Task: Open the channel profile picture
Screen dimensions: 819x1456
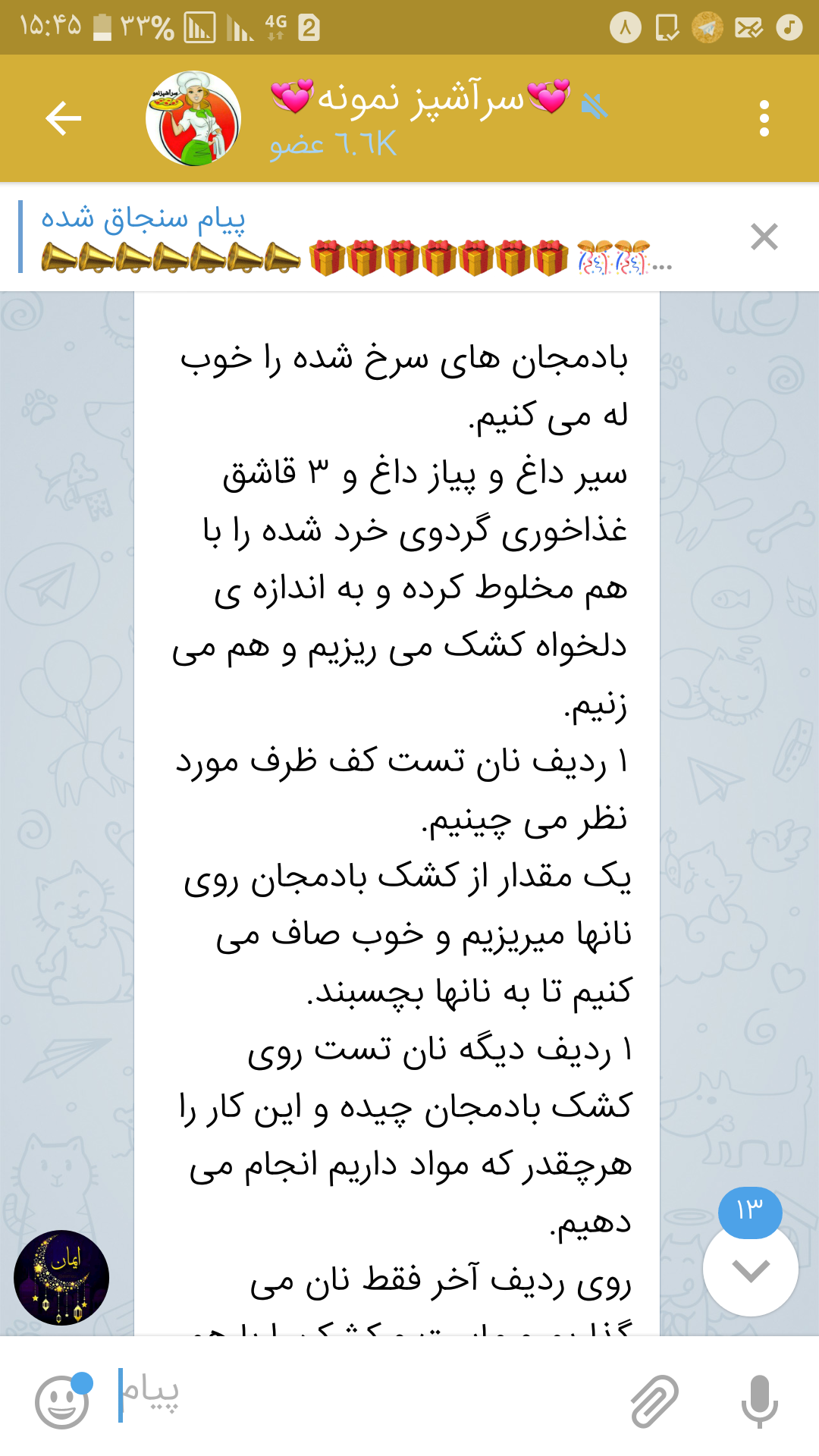Action: tap(193, 118)
